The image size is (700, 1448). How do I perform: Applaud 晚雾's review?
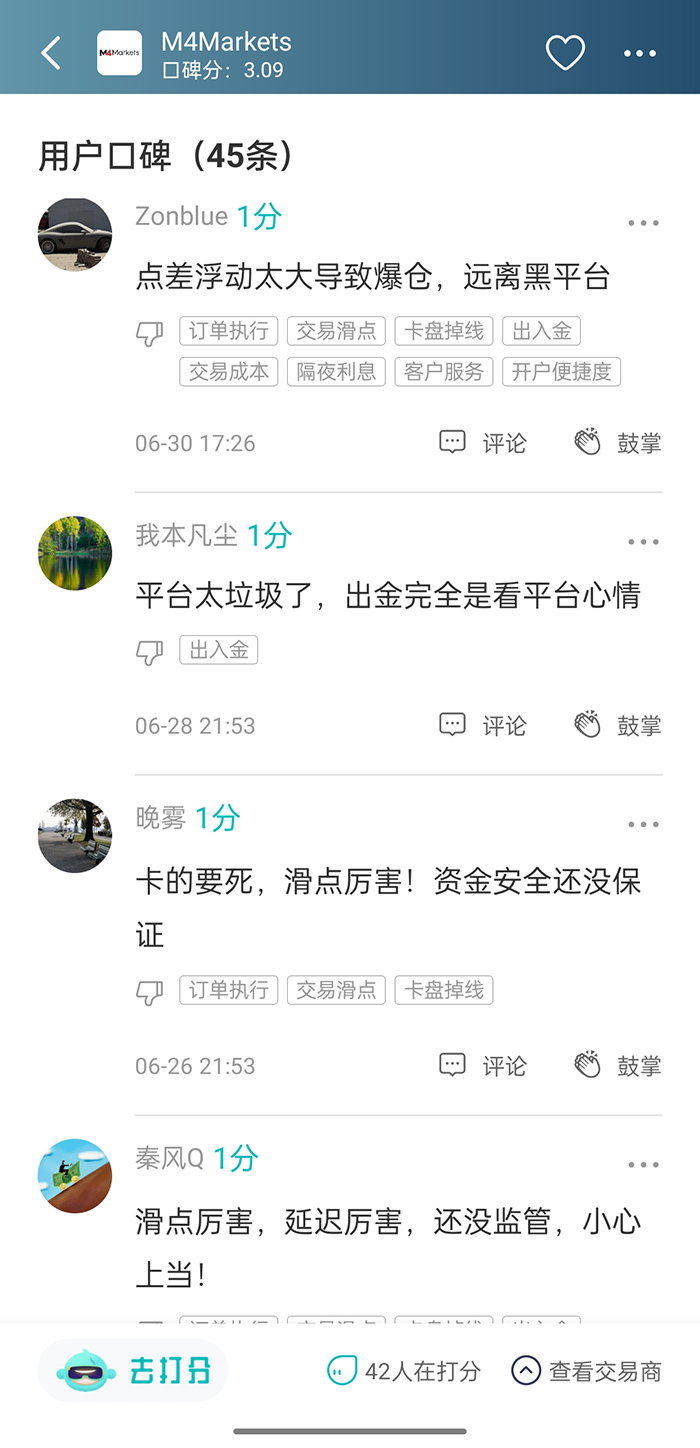pos(618,1066)
